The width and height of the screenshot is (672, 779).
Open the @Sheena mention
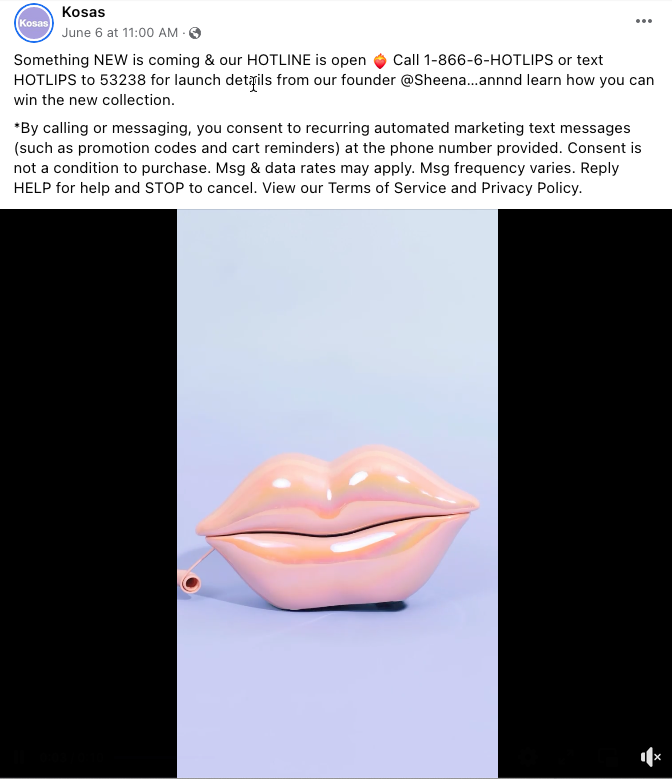[x=434, y=80]
